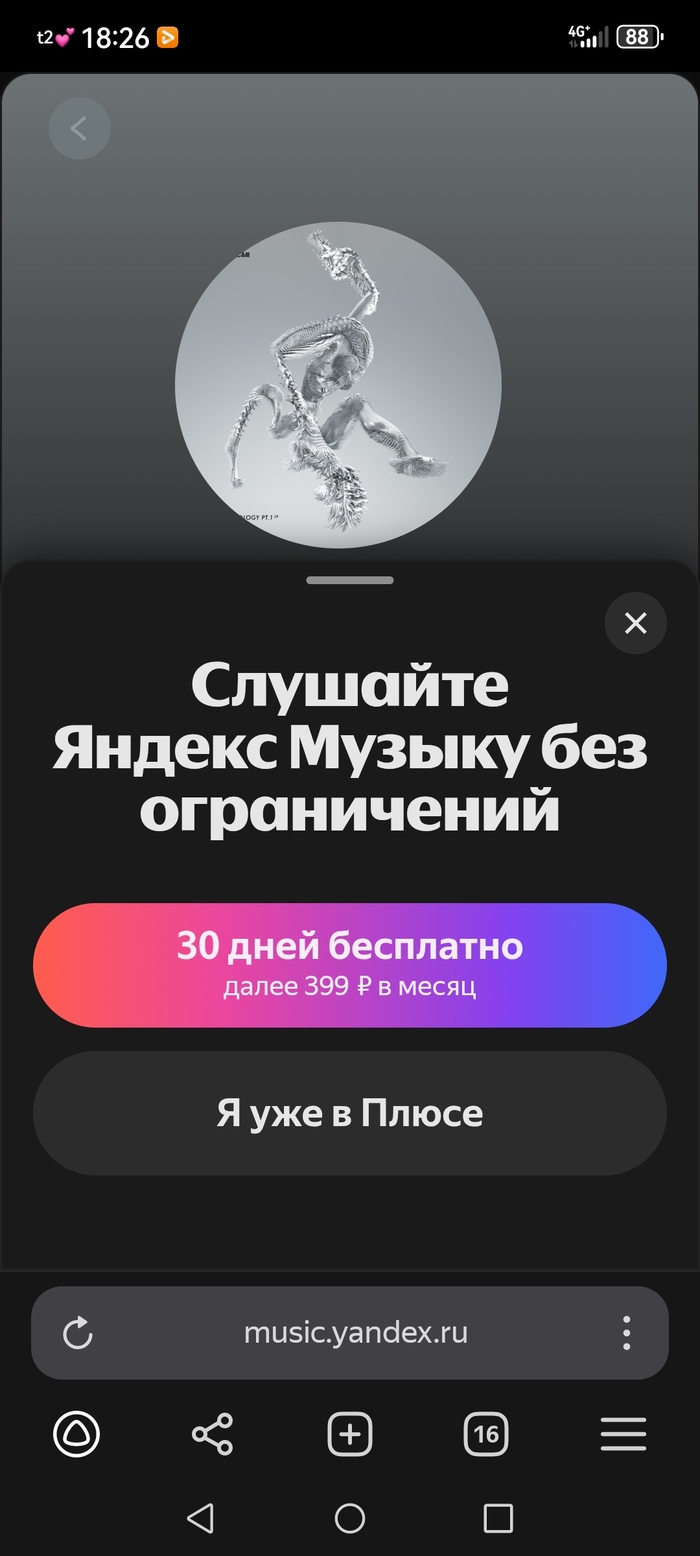Close the Yandex Music subscription popup
The image size is (700, 1556).
(x=635, y=624)
